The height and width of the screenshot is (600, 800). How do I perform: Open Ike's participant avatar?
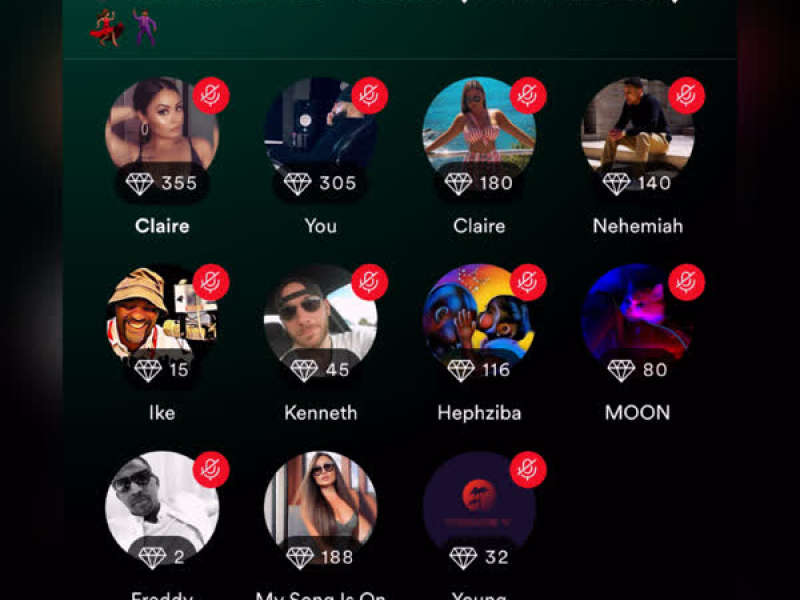(161, 320)
